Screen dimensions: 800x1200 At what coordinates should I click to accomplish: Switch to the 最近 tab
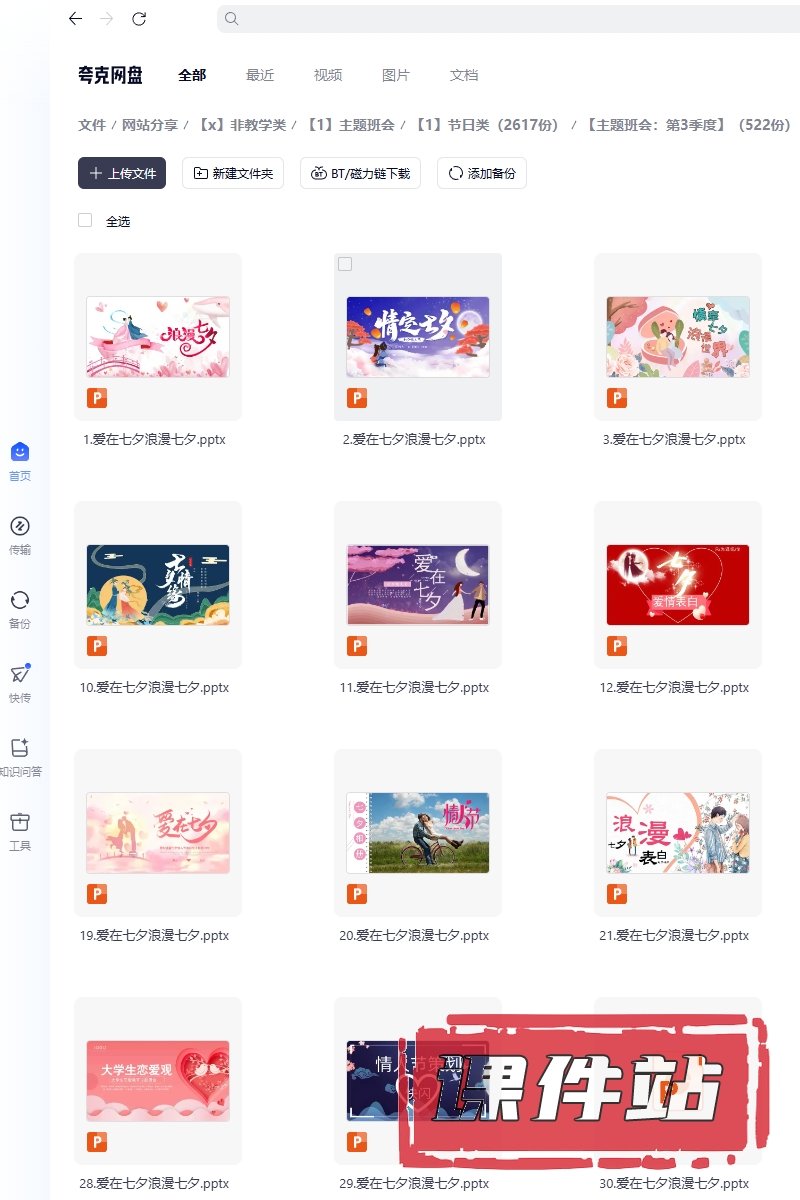[x=260, y=75]
